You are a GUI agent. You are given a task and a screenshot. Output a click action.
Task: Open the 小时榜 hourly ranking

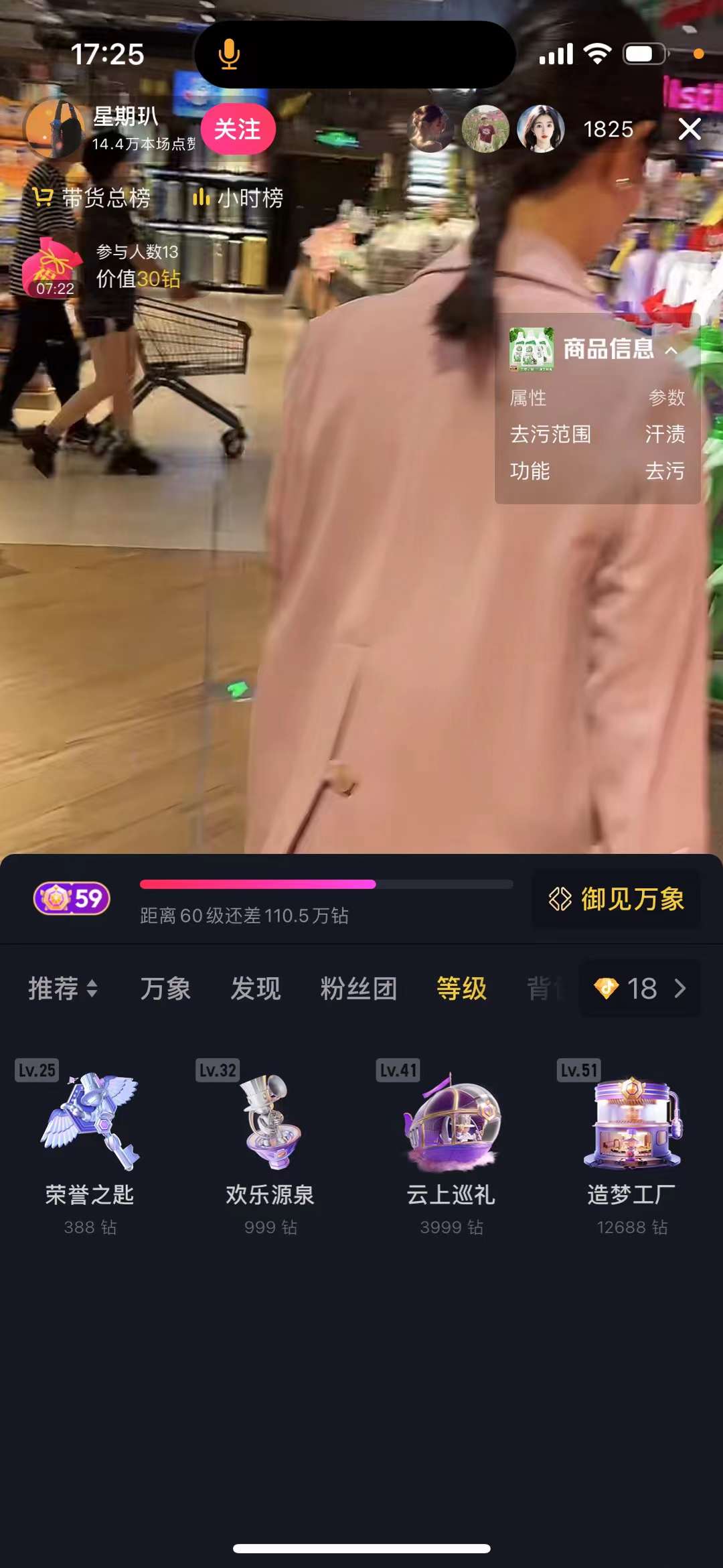pyautogui.click(x=238, y=198)
